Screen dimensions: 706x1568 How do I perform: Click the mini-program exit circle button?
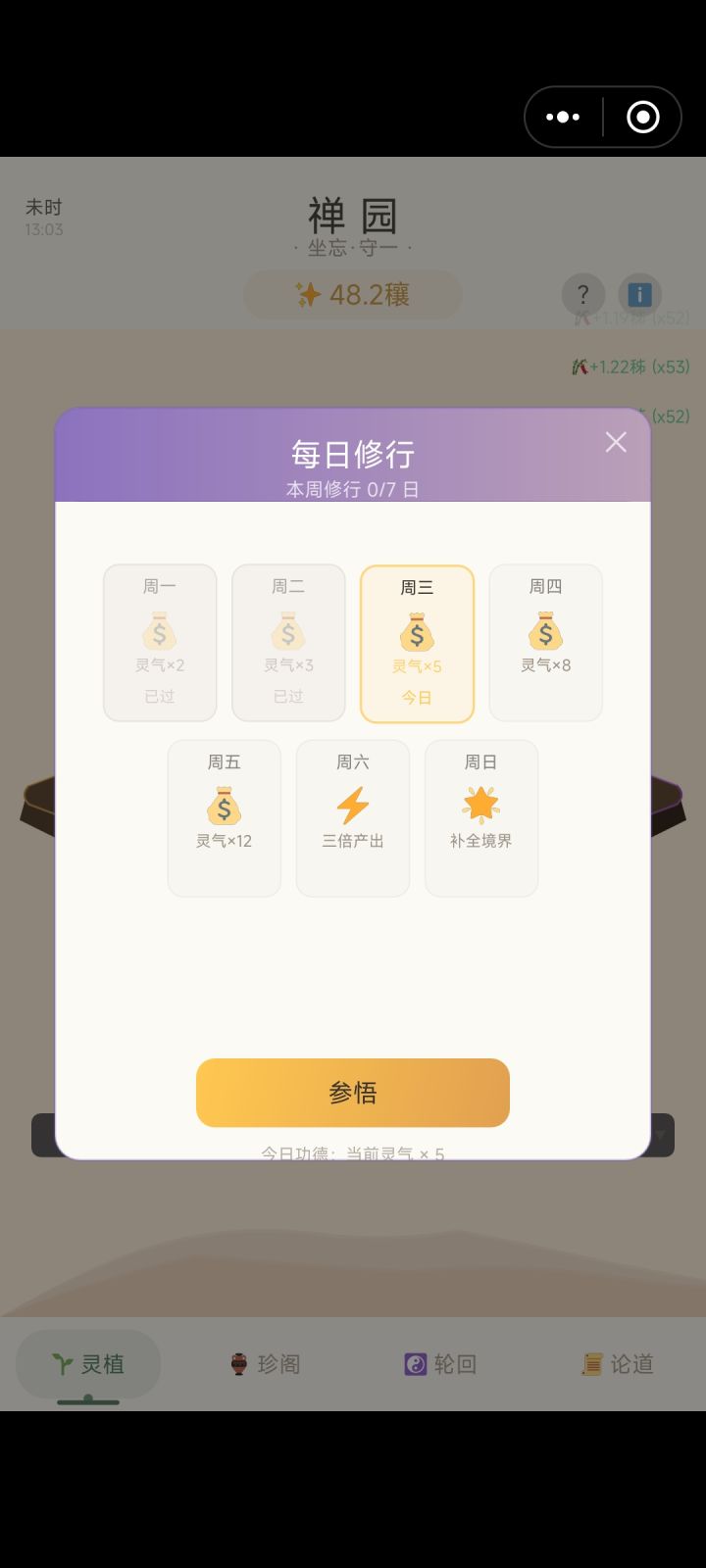point(641,116)
